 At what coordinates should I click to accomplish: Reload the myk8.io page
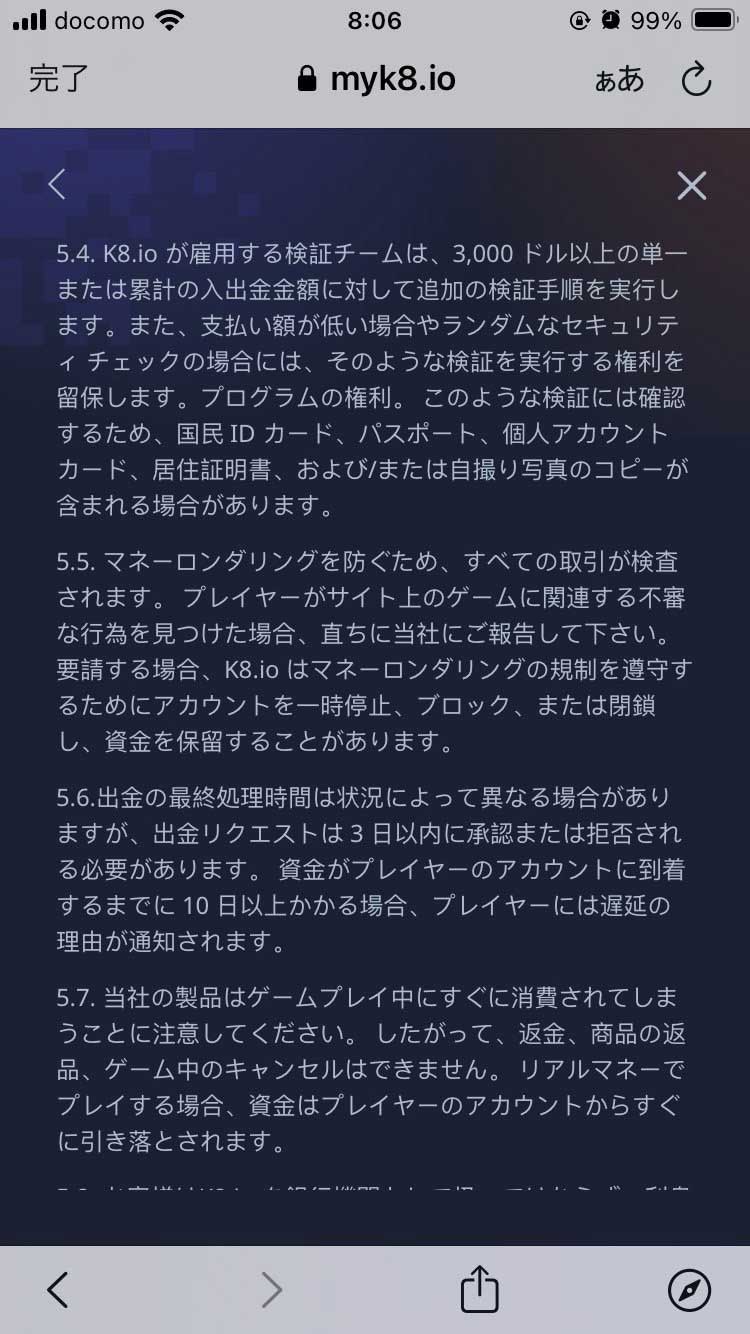(695, 80)
